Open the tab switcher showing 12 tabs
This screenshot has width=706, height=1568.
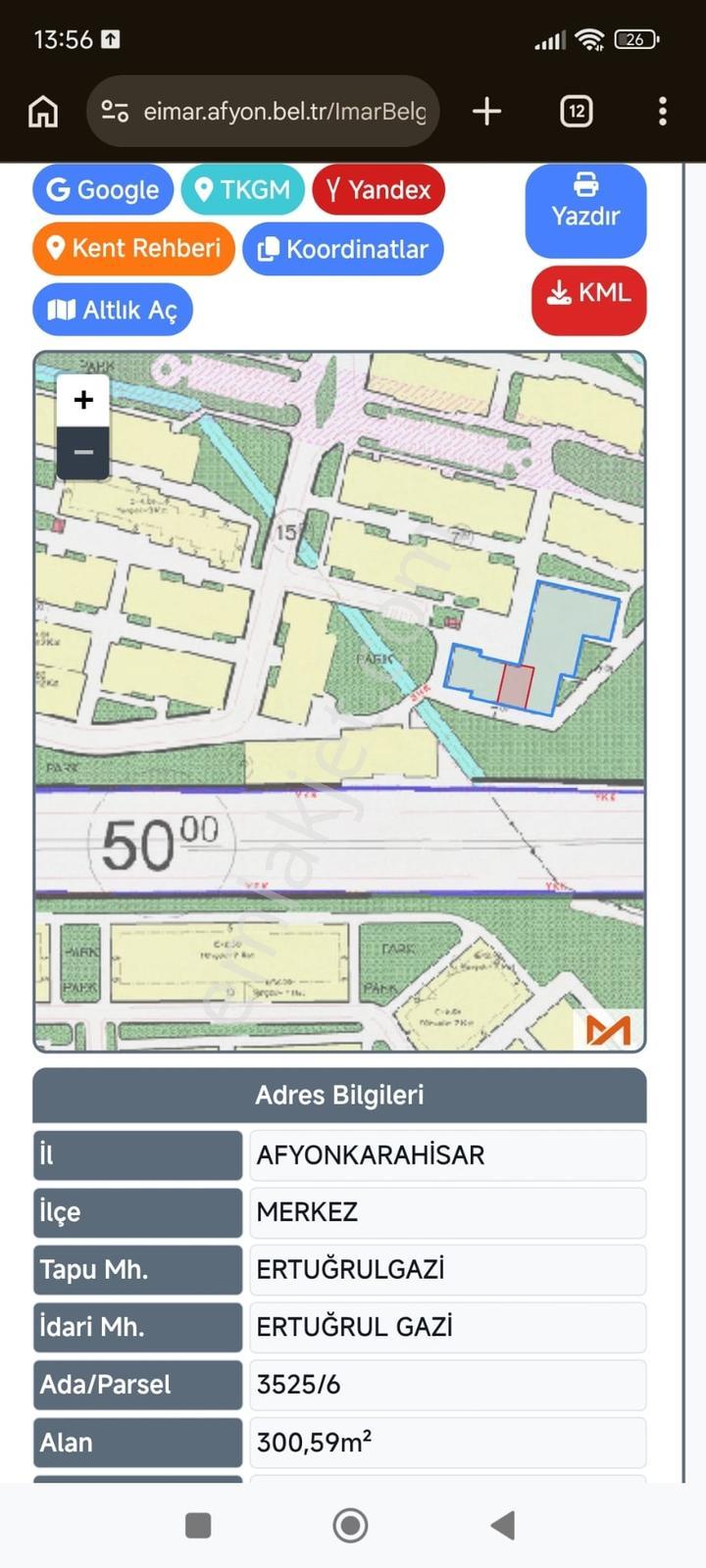577,112
